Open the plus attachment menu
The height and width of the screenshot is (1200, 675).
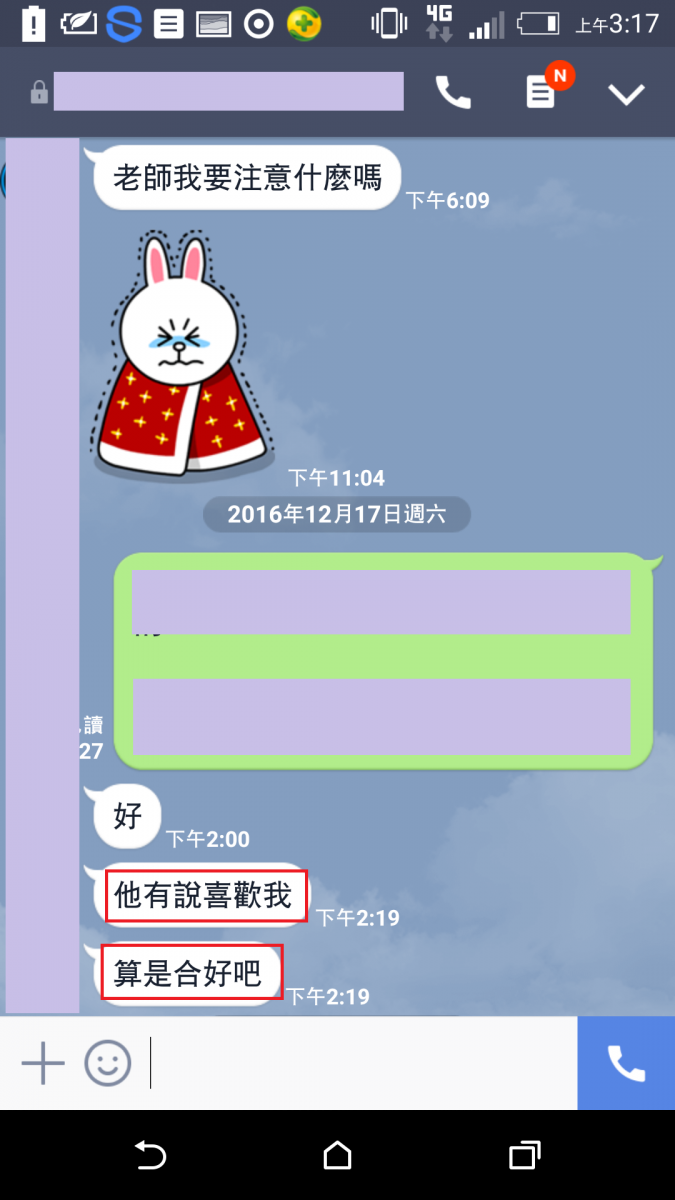tap(43, 1063)
